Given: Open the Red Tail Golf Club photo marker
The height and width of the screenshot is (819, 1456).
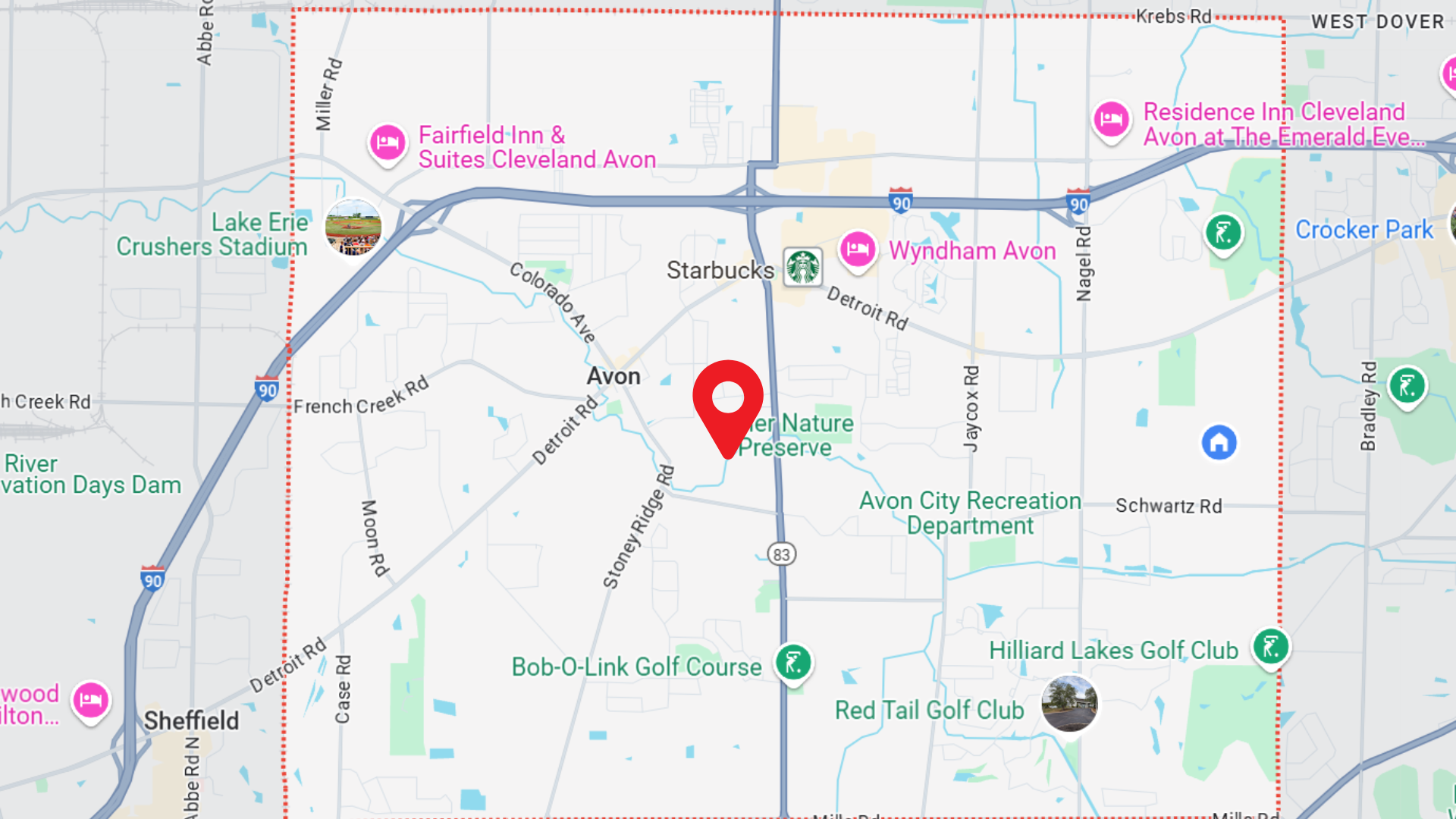Looking at the screenshot, I should coord(1069,703).
